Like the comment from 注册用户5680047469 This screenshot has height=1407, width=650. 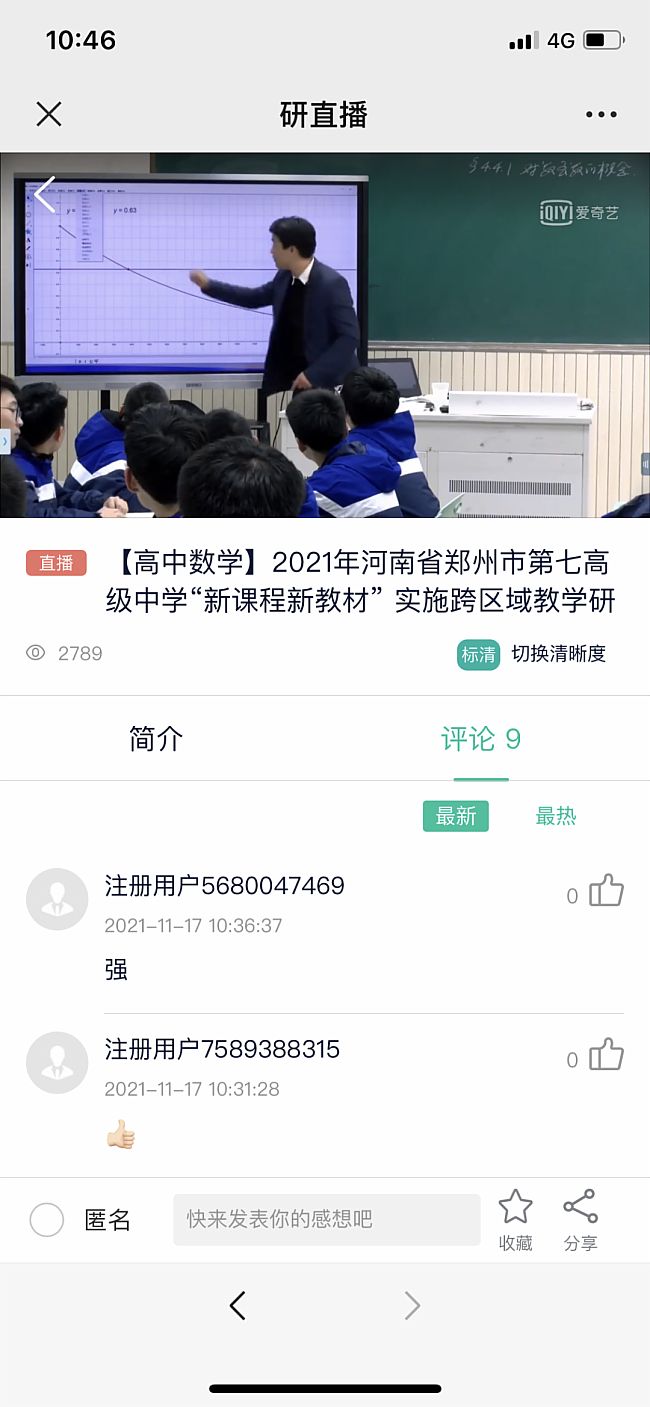coord(606,891)
